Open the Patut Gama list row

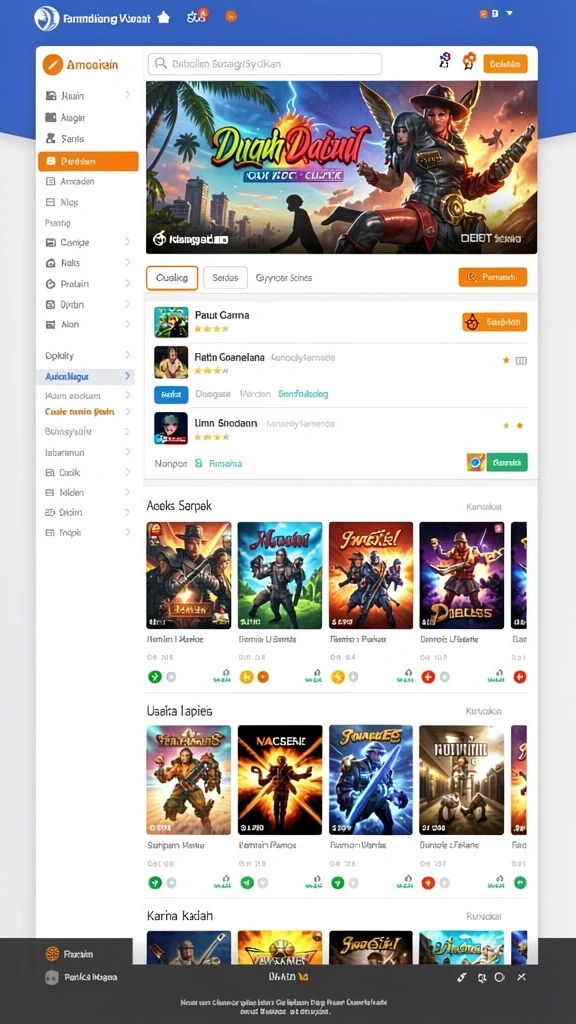tap(340, 321)
